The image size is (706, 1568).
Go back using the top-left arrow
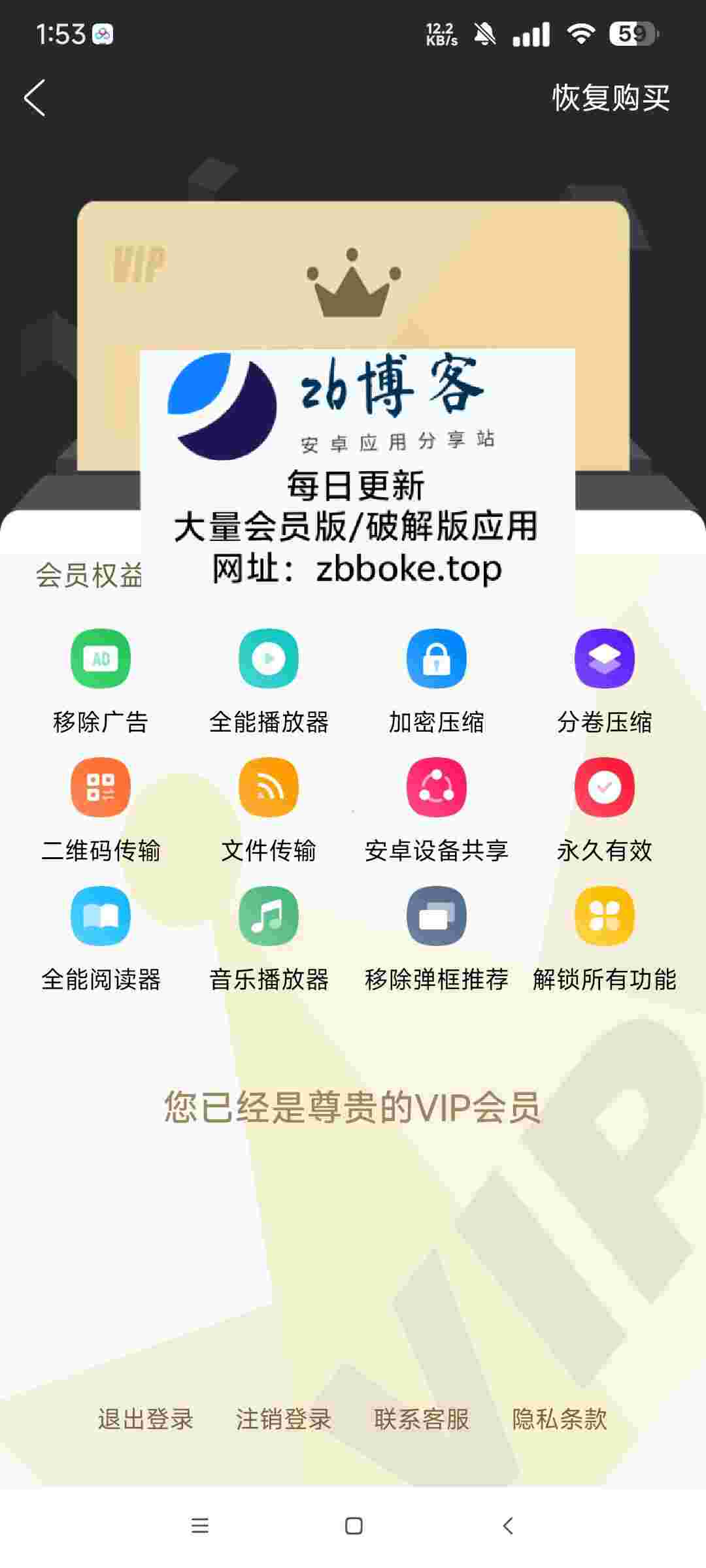(x=35, y=98)
